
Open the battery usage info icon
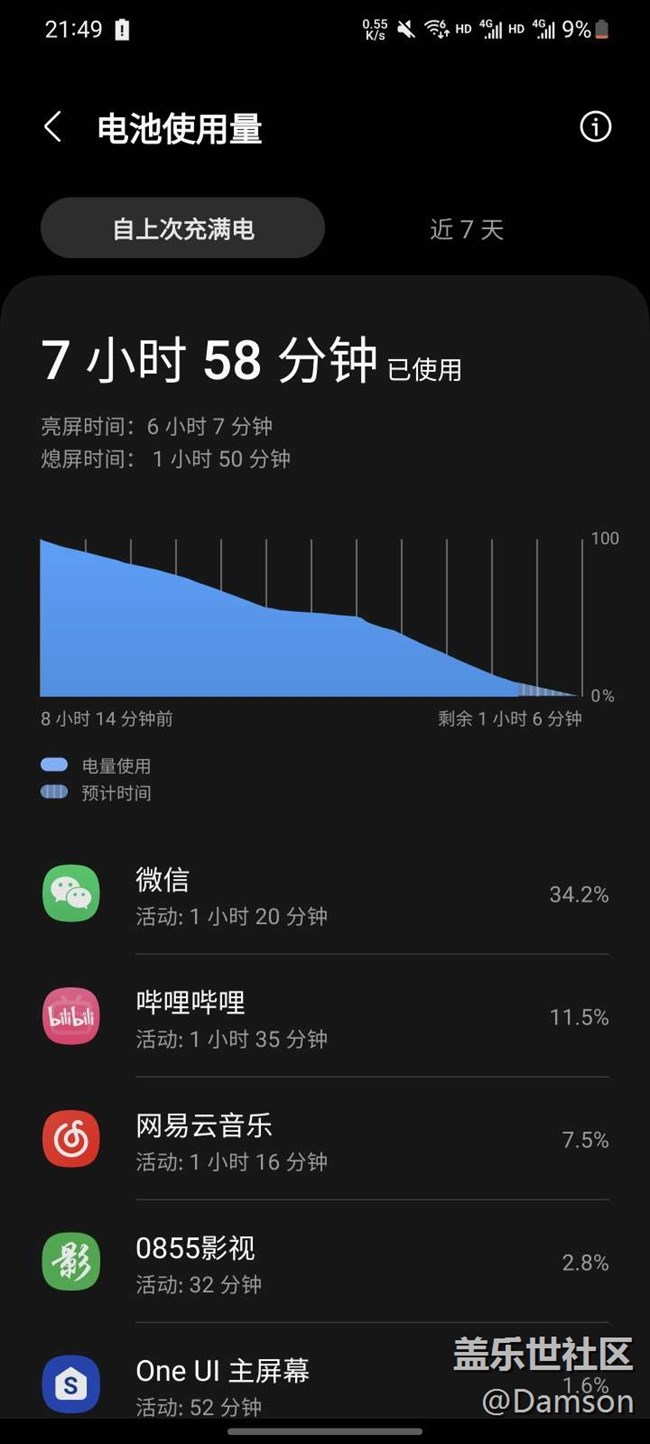coord(595,127)
